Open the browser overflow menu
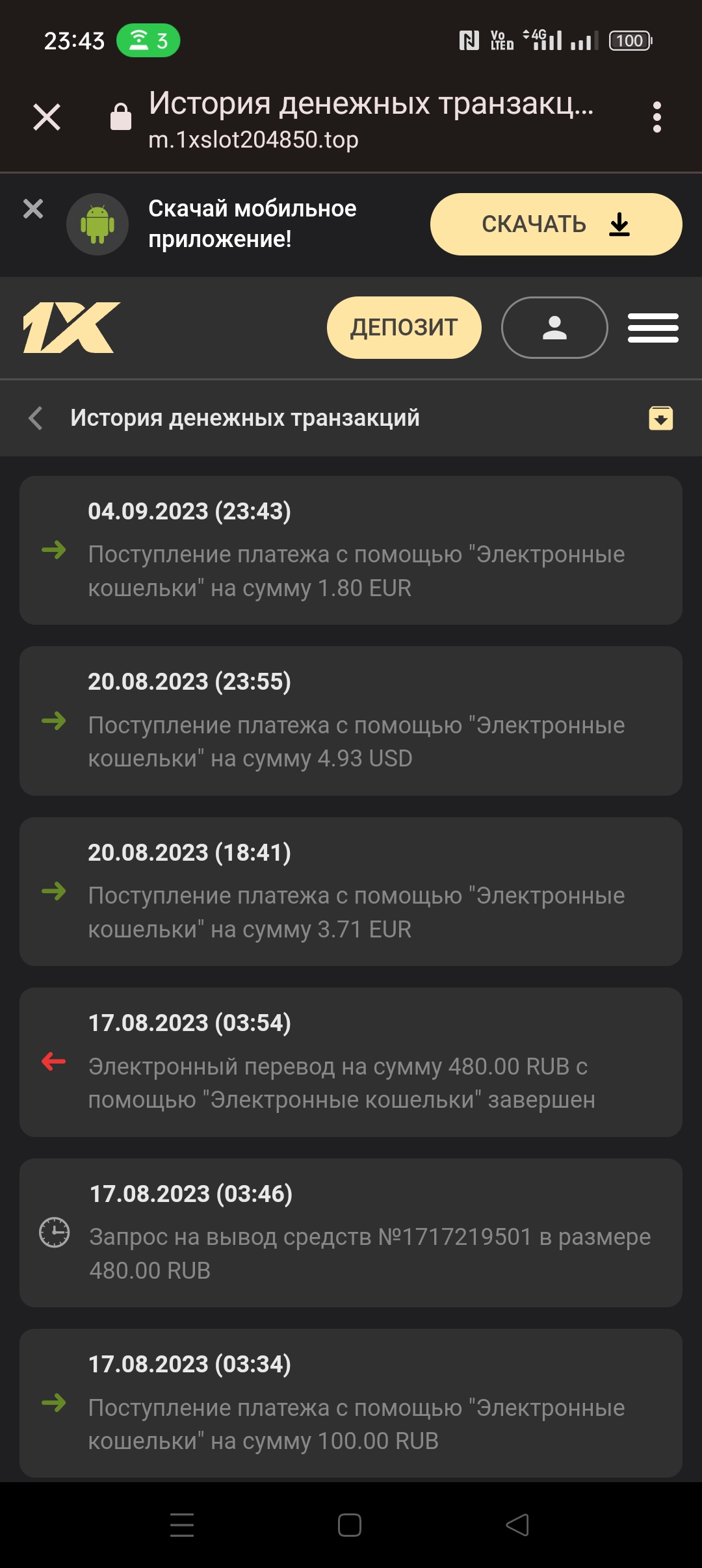702x1568 pixels. pos(656,118)
